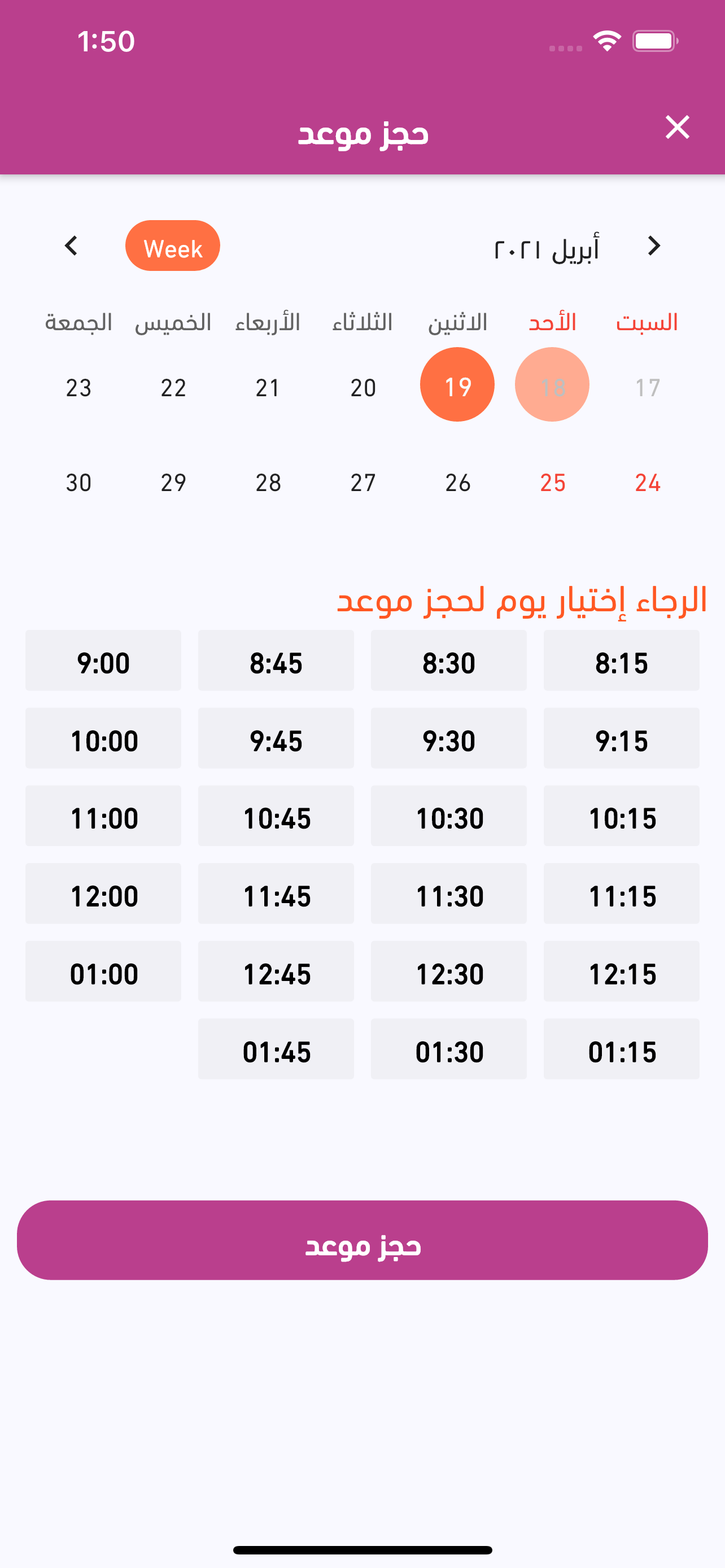The width and height of the screenshot is (725, 1568).
Task: Pick day 22 on the calendar
Action: (173, 387)
